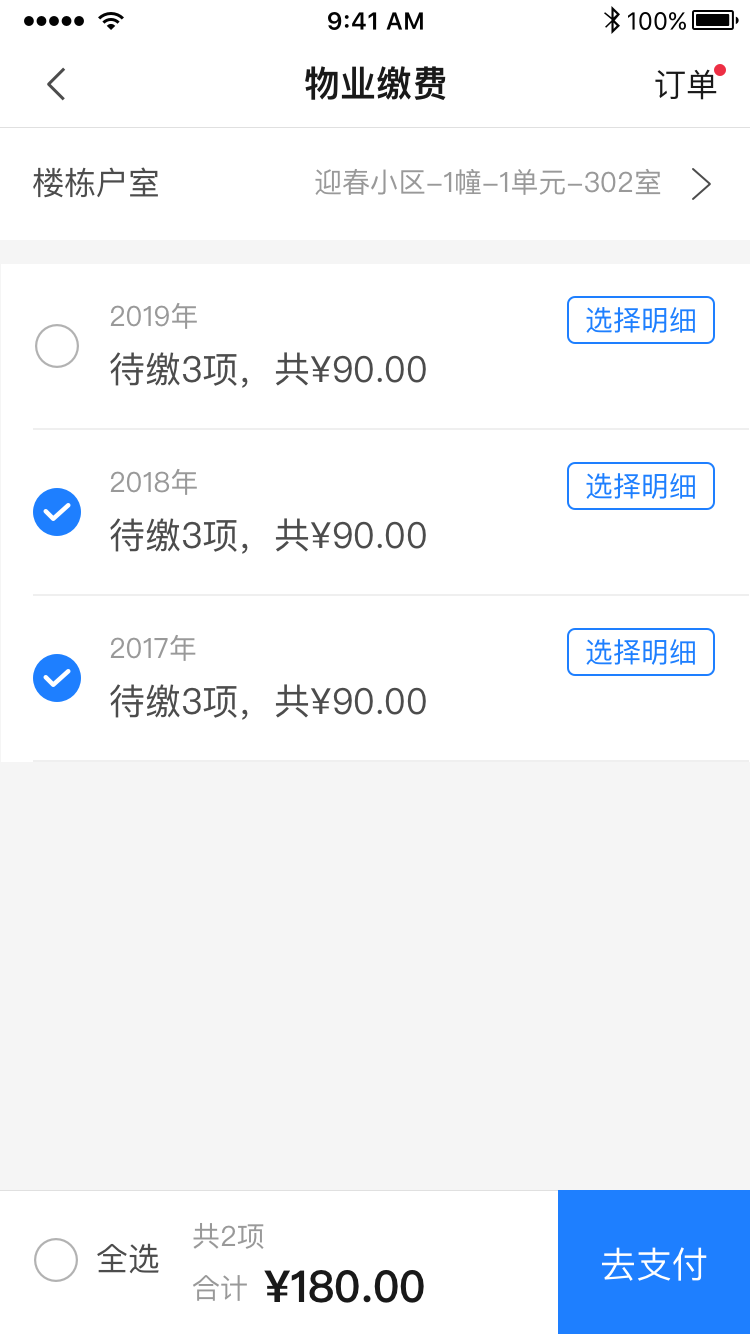This screenshot has width=750, height=1334.
Task: Tap 去支付 to pay
Action: [x=654, y=1263]
